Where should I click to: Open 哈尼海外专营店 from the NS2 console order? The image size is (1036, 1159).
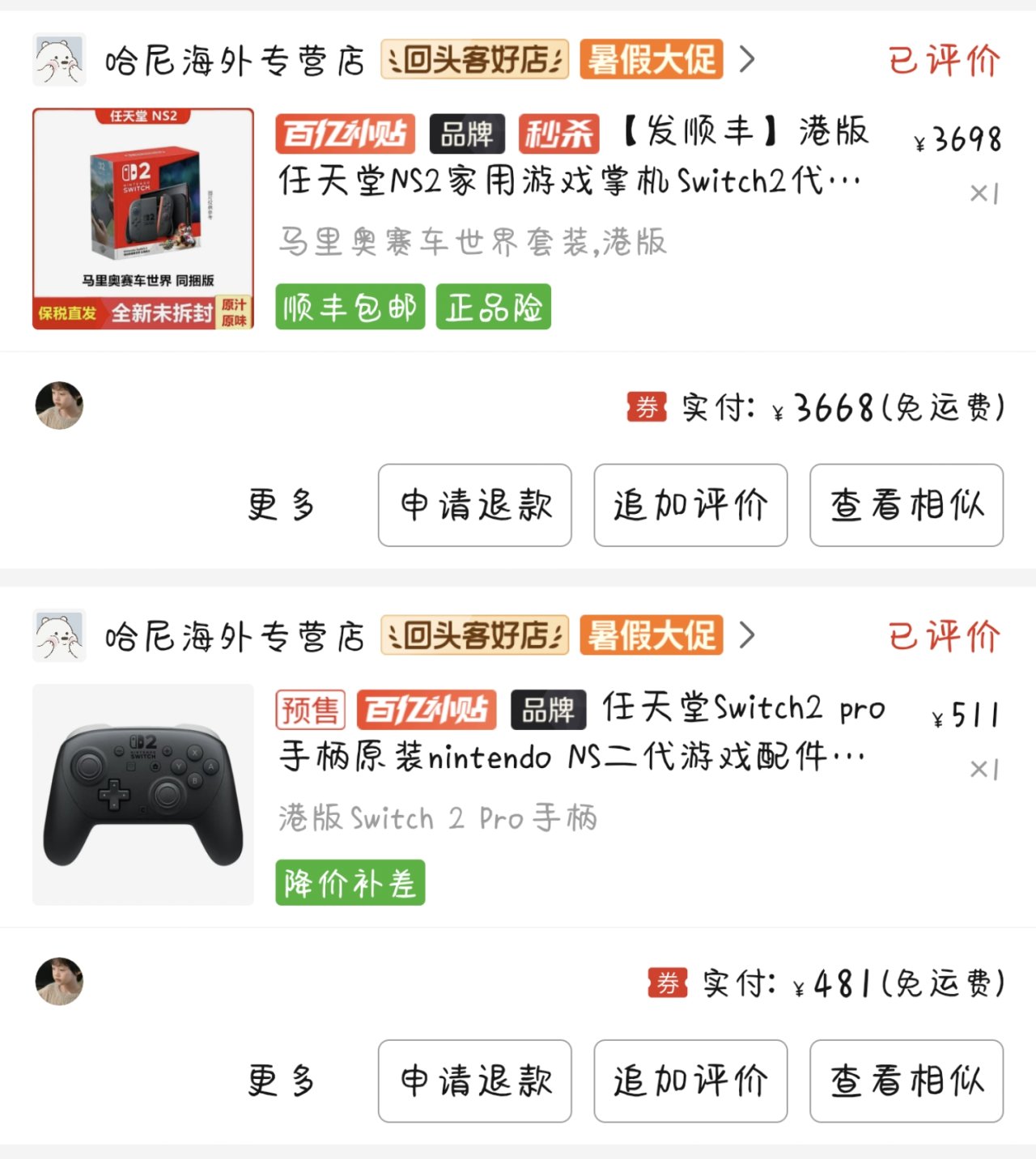point(235,61)
